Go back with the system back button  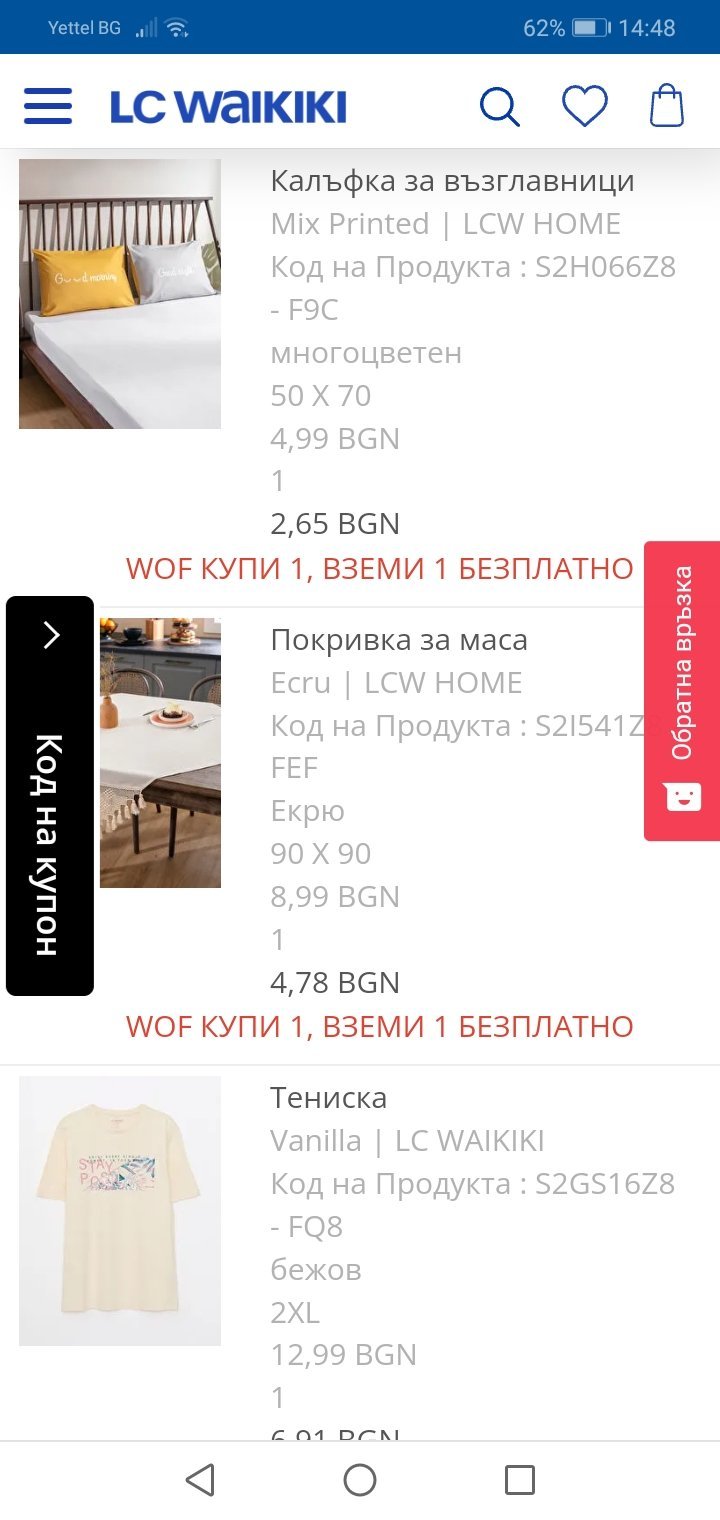click(200, 1480)
